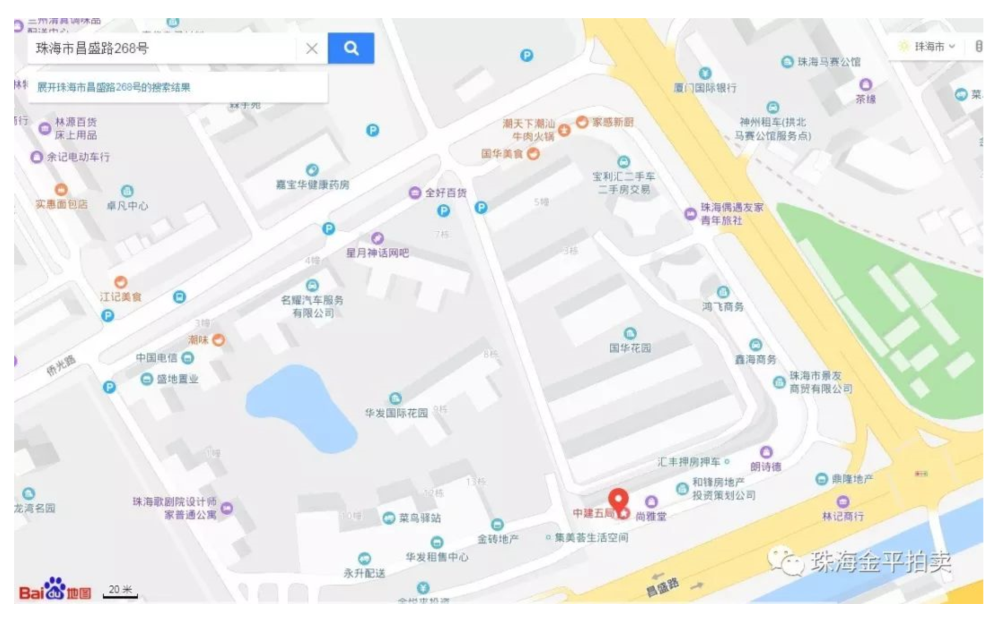Image resolution: width=997 pixels, height=619 pixels.
Task: Open the 嘉宝华健康药房 place marker
Action: (x=313, y=170)
